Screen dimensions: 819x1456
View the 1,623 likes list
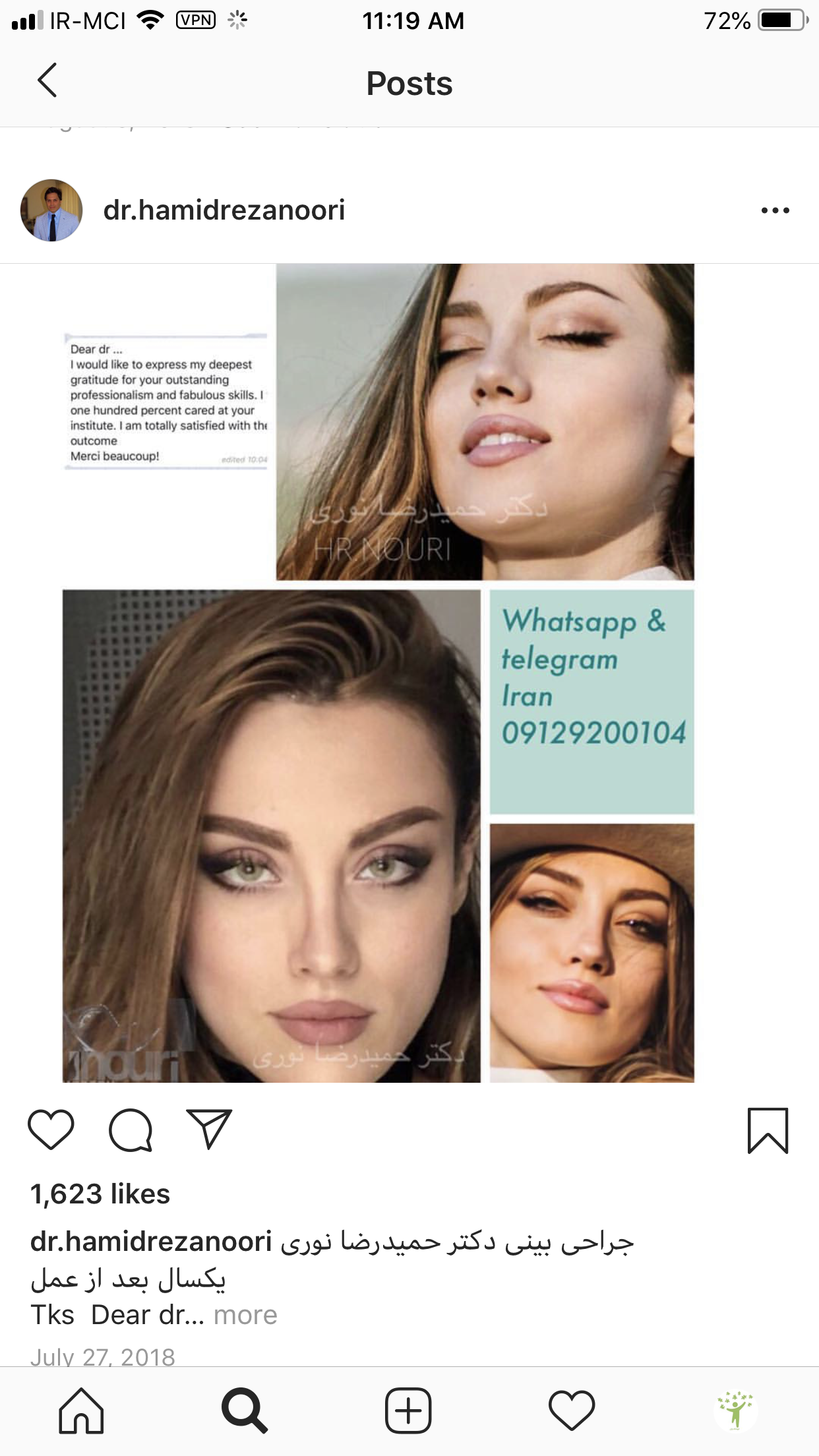[100, 1194]
